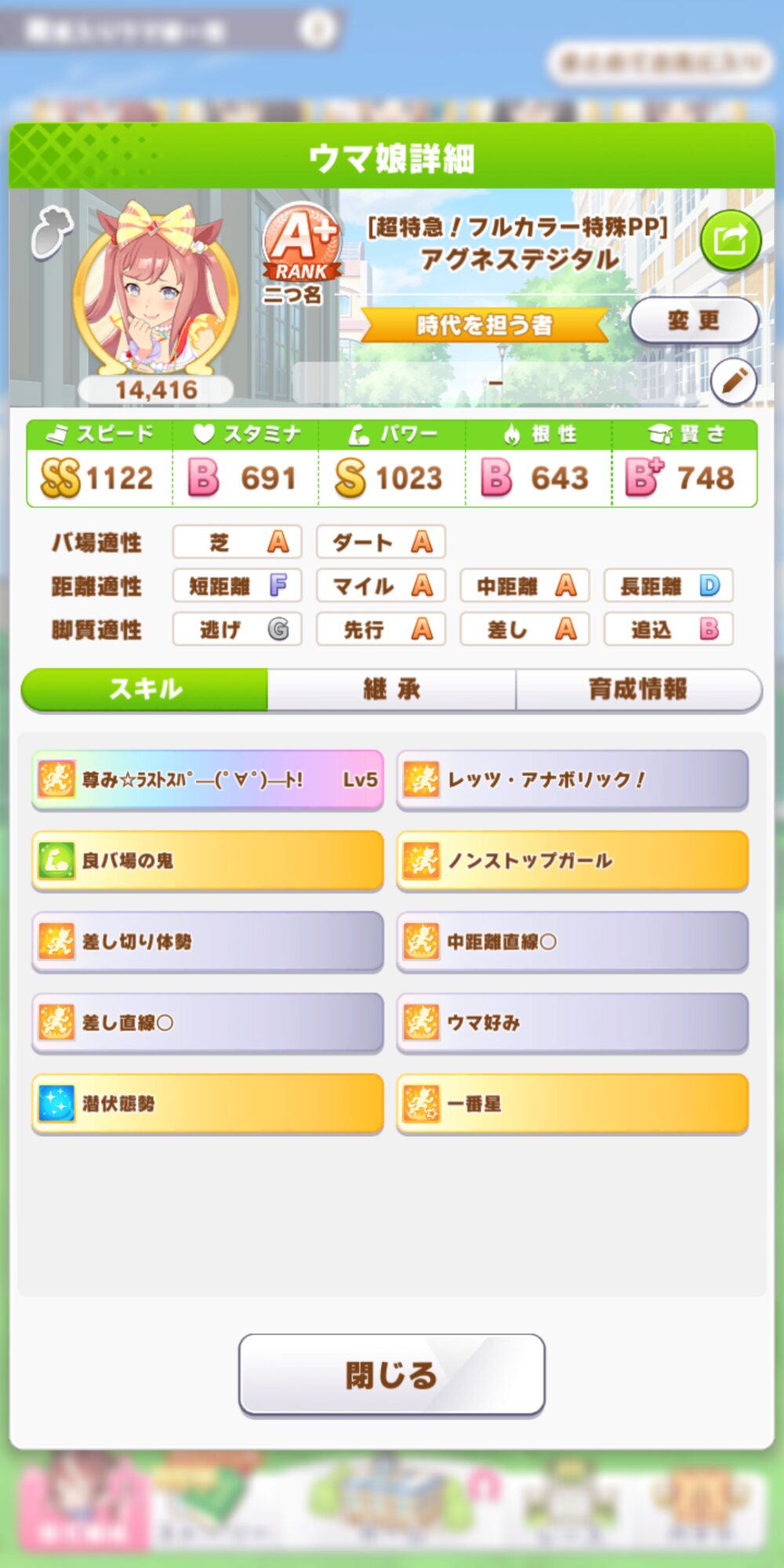Share this Uma Musume detail card

pyautogui.click(x=730, y=240)
